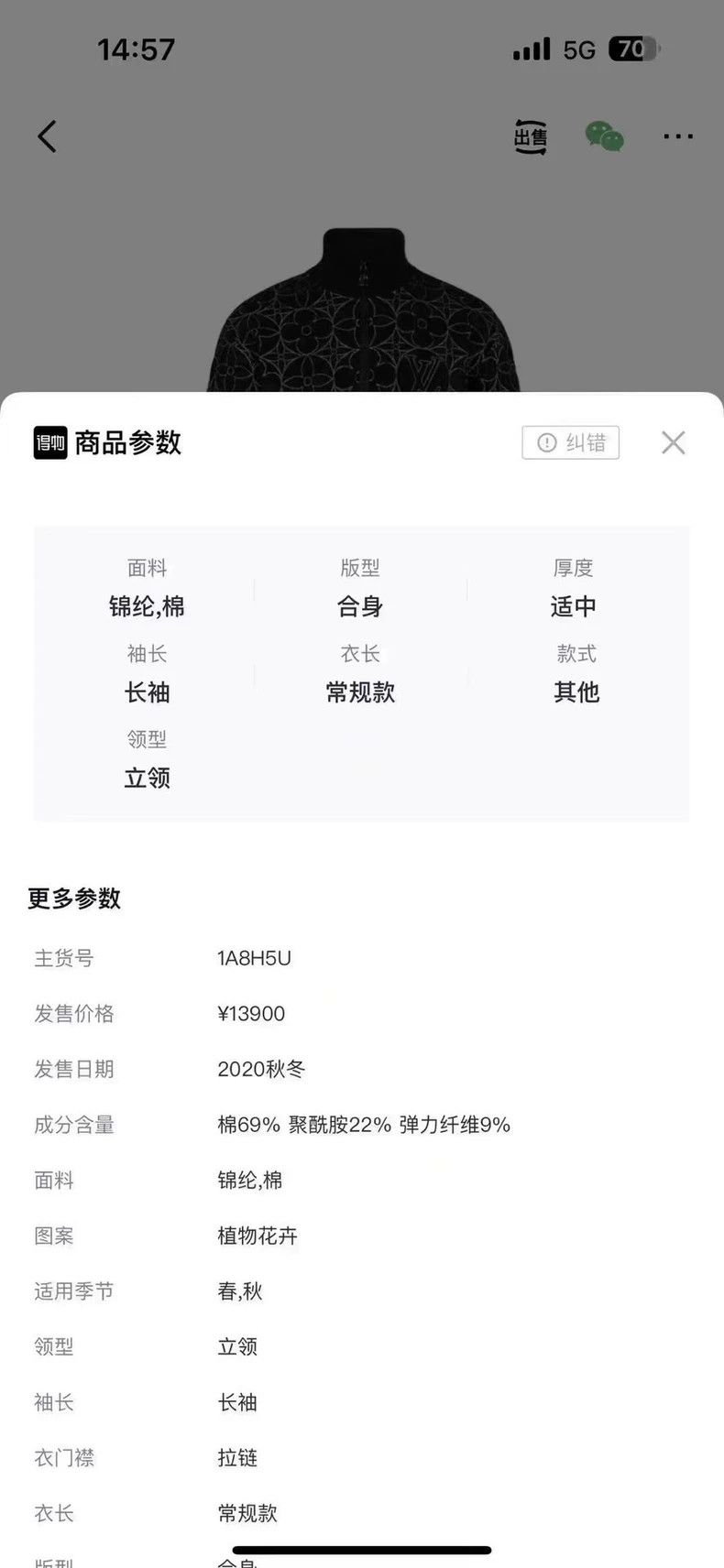Open the three-dot overflow menu

click(678, 136)
